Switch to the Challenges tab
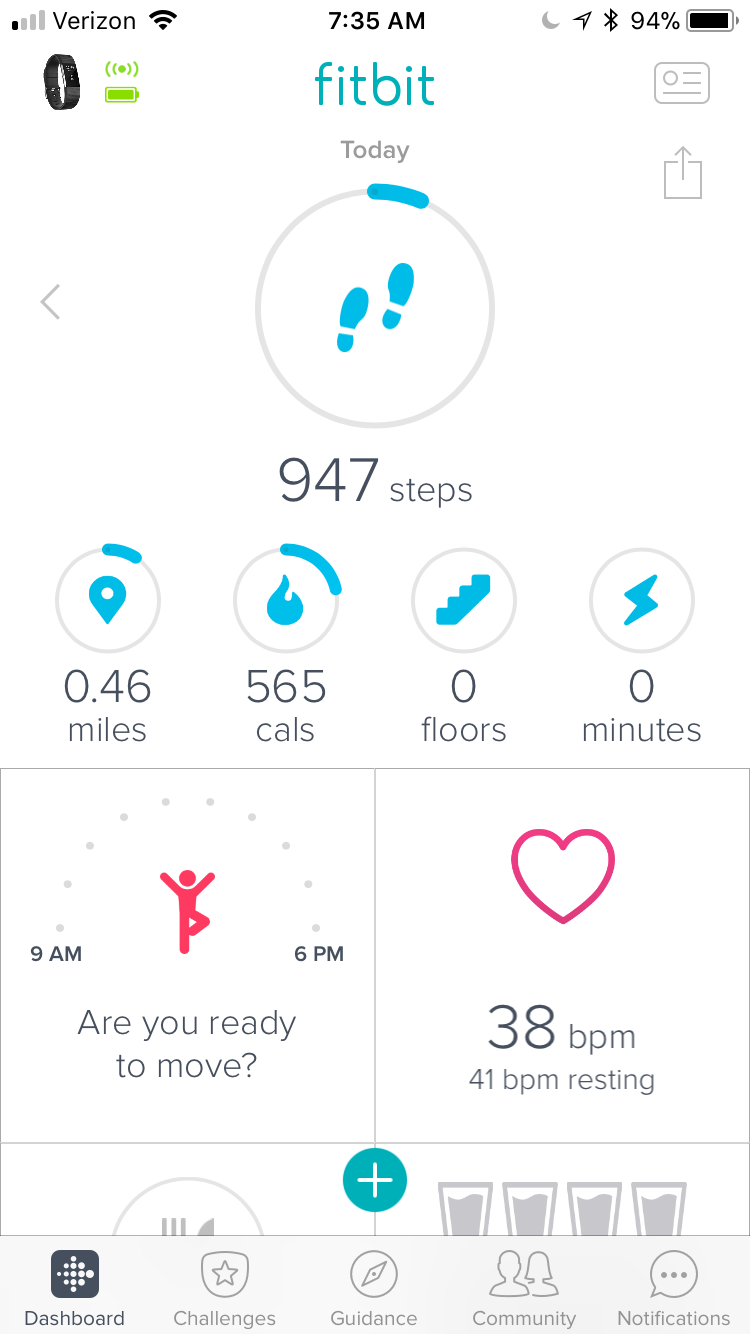Image resolution: width=750 pixels, height=1334 pixels. tap(224, 1289)
